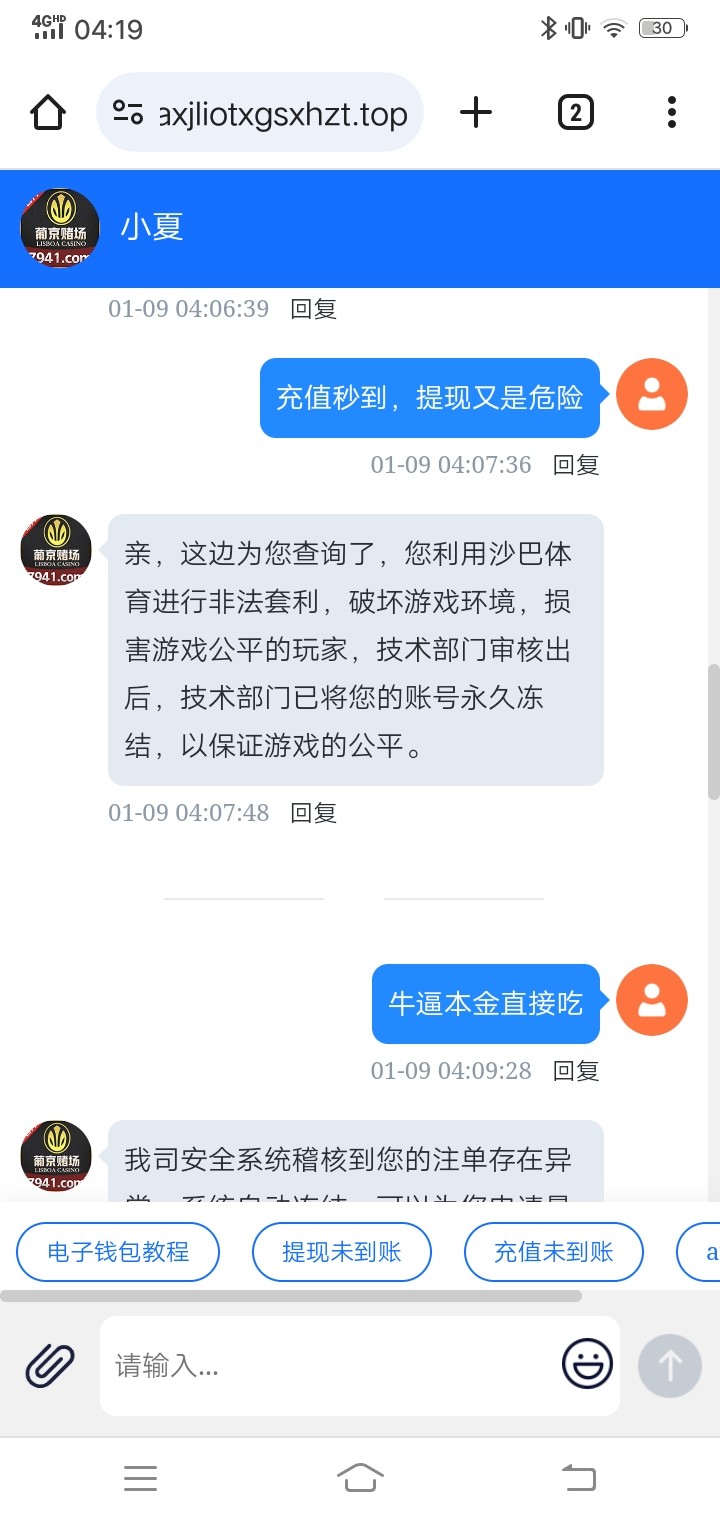720x1520 pixels.
Task: Reply to the message sent at 04:09:28
Action: 576,1071
